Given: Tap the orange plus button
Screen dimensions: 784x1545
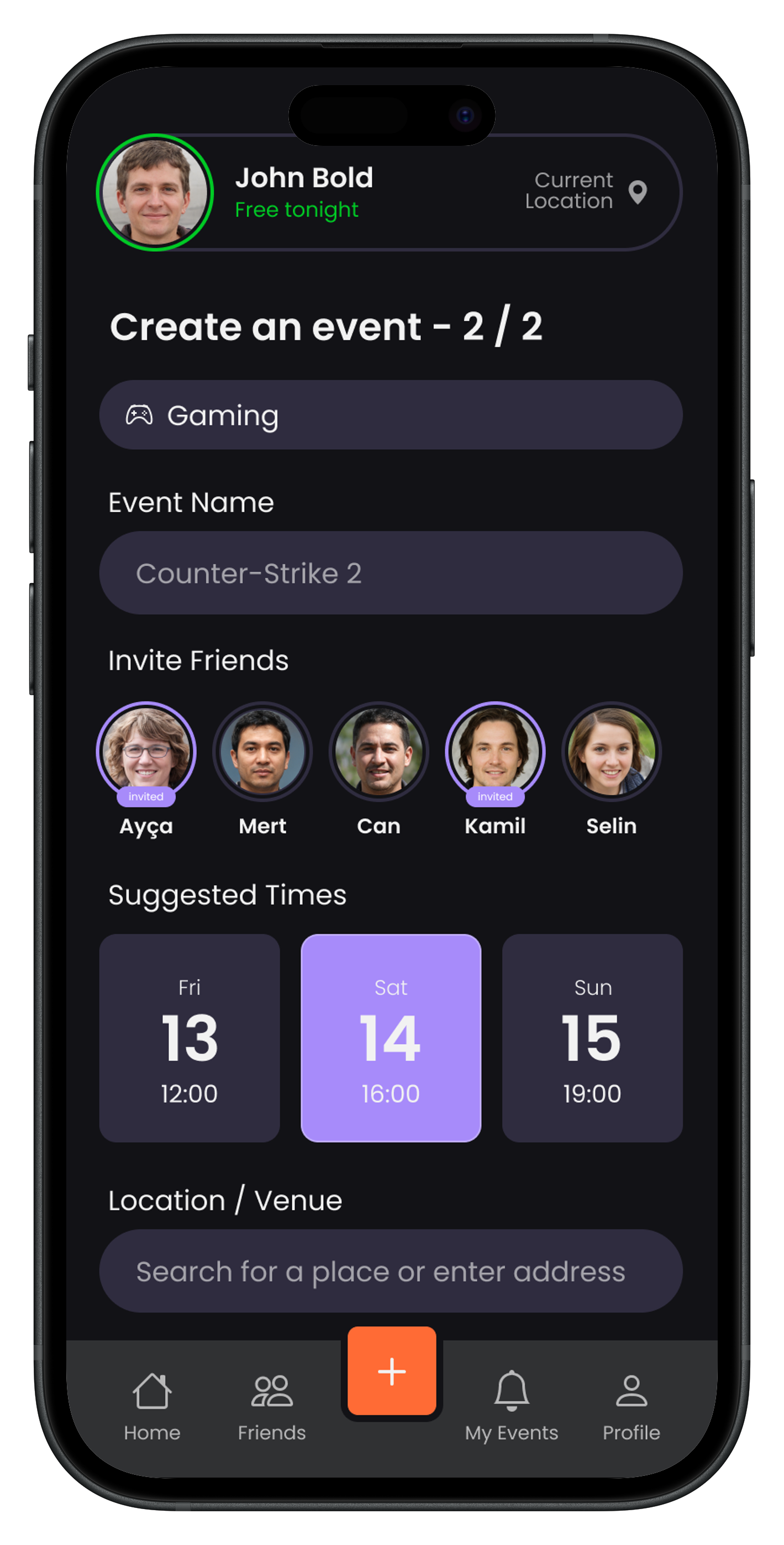Looking at the screenshot, I should (x=392, y=1371).
